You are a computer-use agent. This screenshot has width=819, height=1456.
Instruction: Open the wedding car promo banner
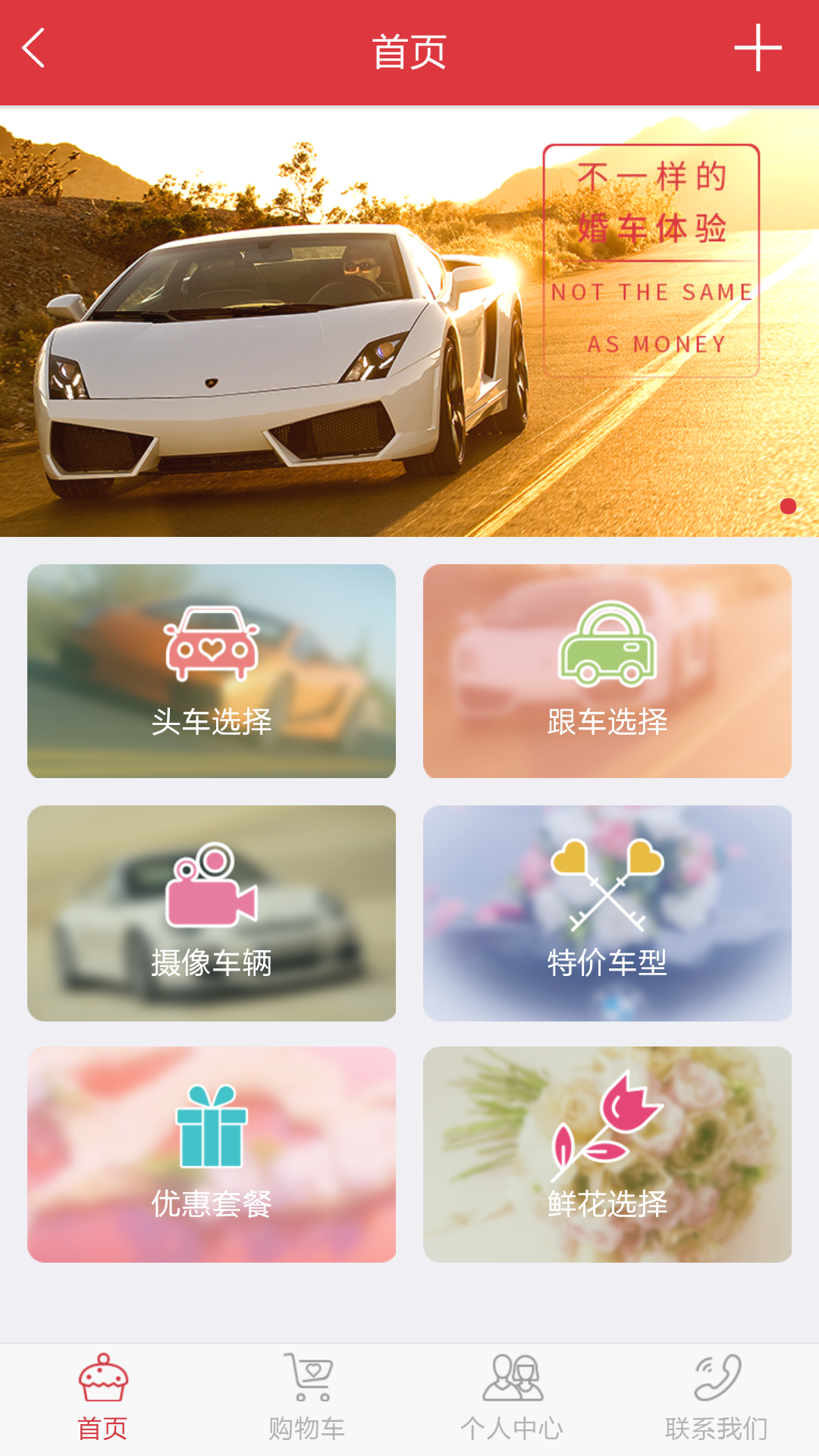(x=409, y=322)
